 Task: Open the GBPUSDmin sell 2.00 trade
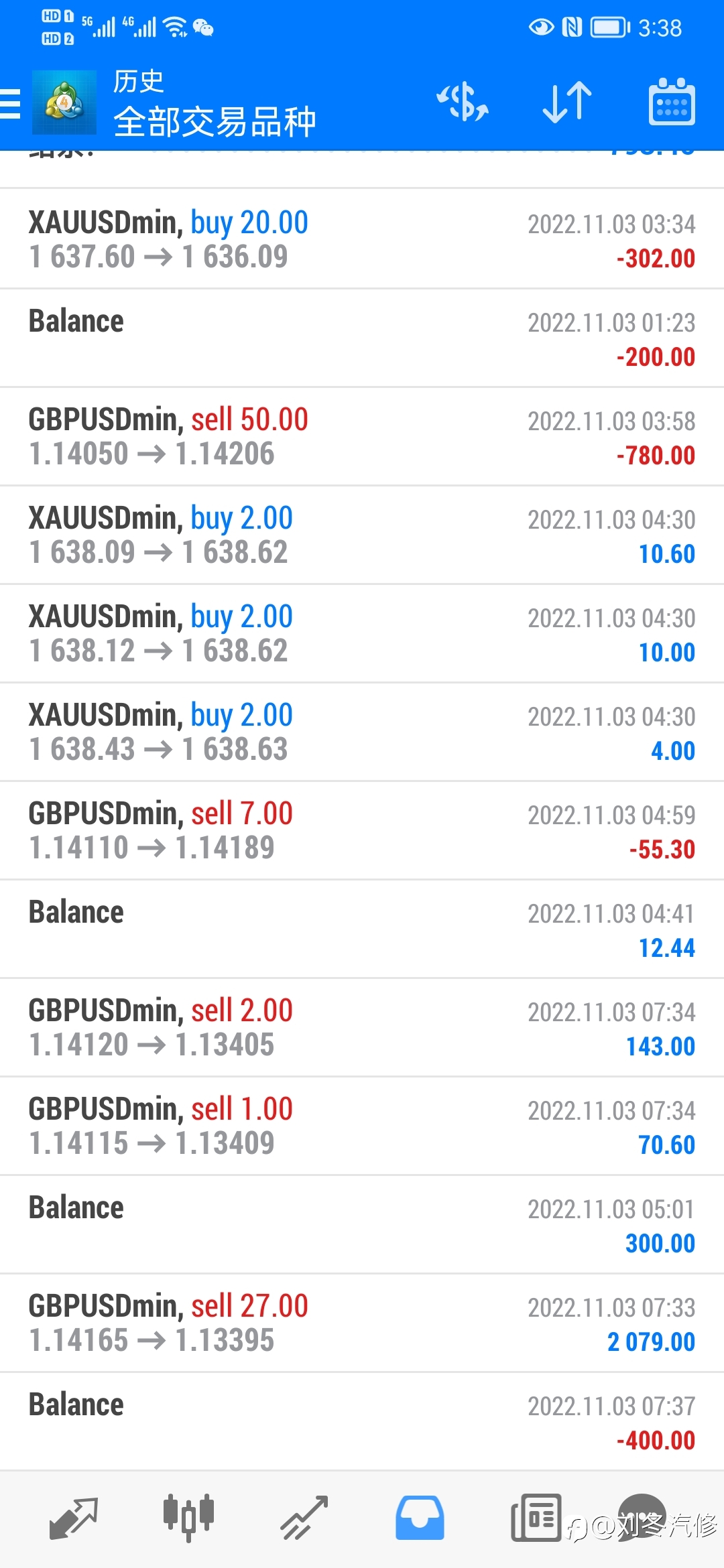(362, 1027)
